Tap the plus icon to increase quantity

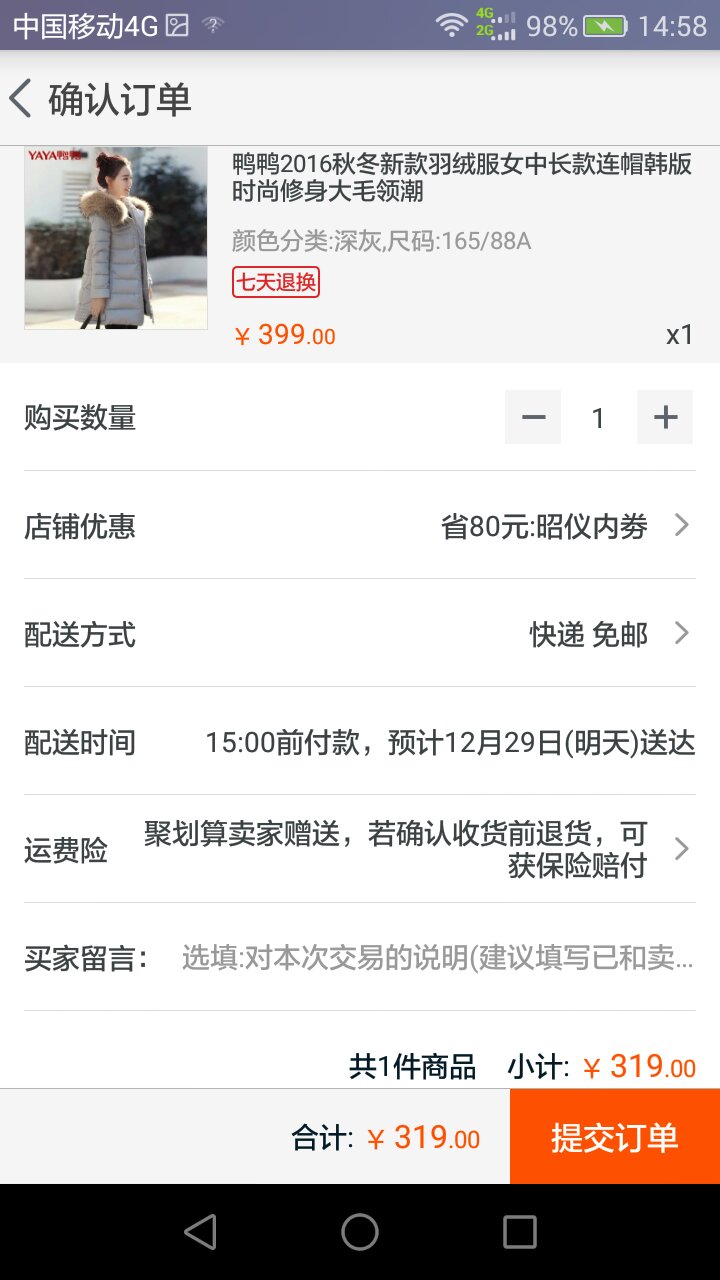click(664, 417)
